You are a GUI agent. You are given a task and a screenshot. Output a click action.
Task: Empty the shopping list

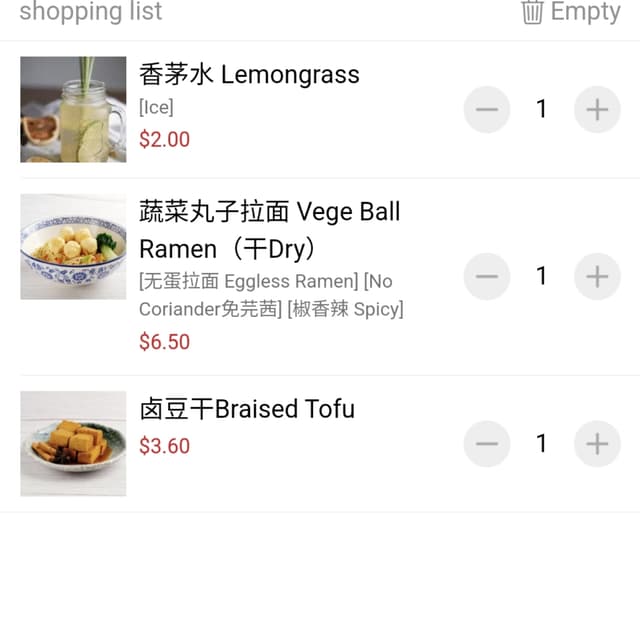click(571, 12)
